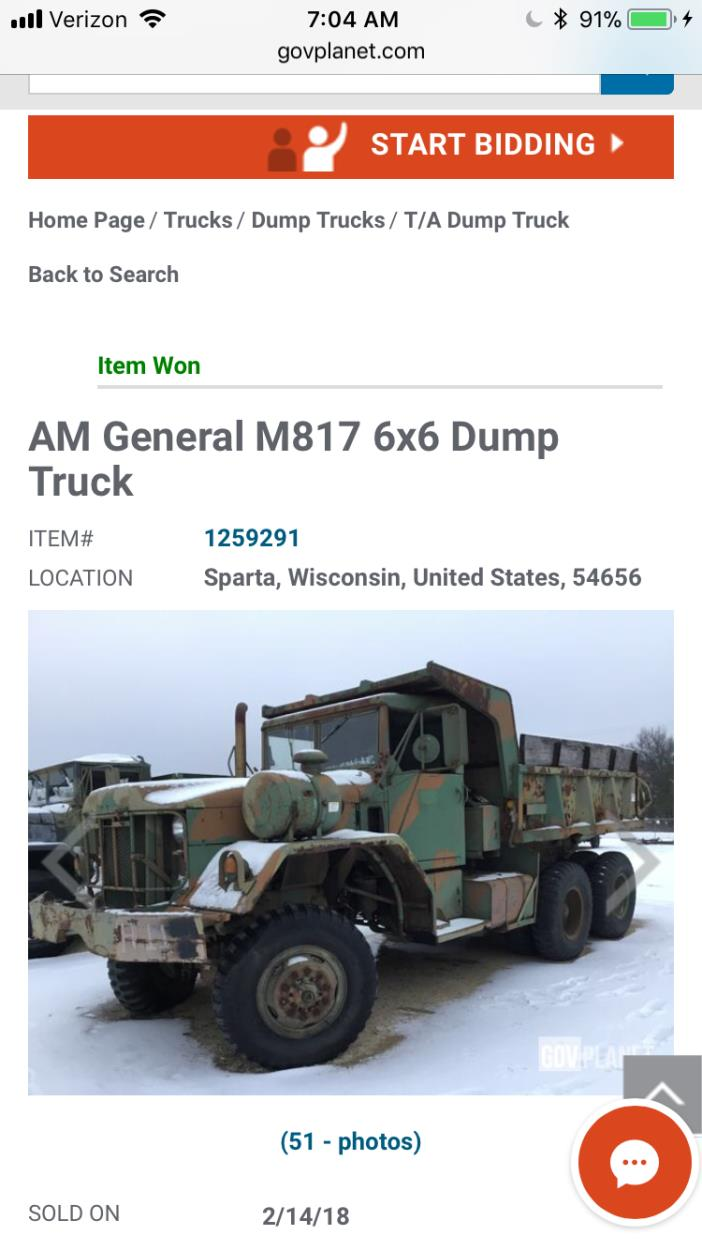This screenshot has height=1250, width=702.
Task: Open the live chat bubble
Action: pyautogui.click(x=634, y=1163)
